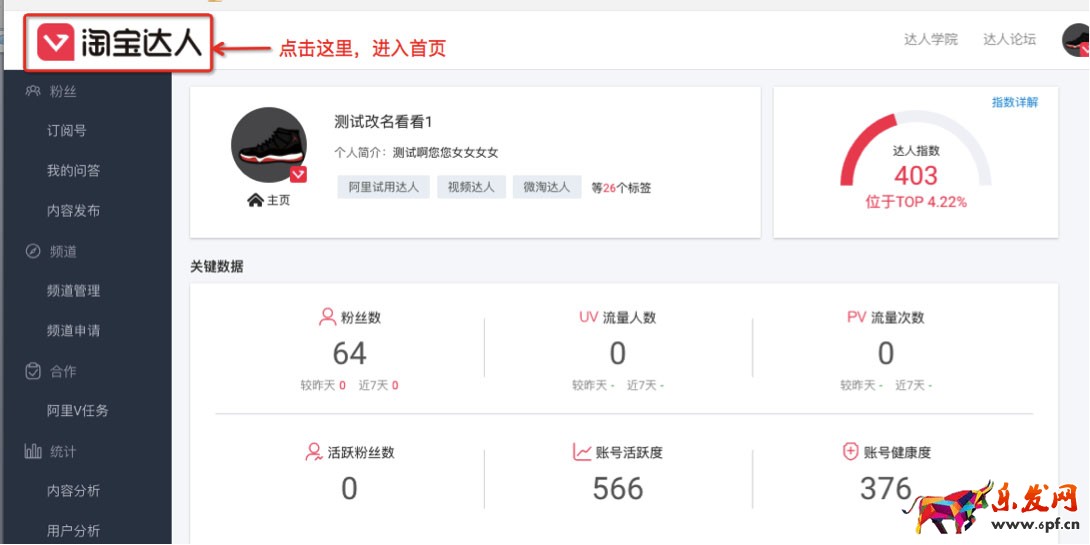Select the 微淘达人 tag
This screenshot has height=545, width=1090.
(547, 187)
